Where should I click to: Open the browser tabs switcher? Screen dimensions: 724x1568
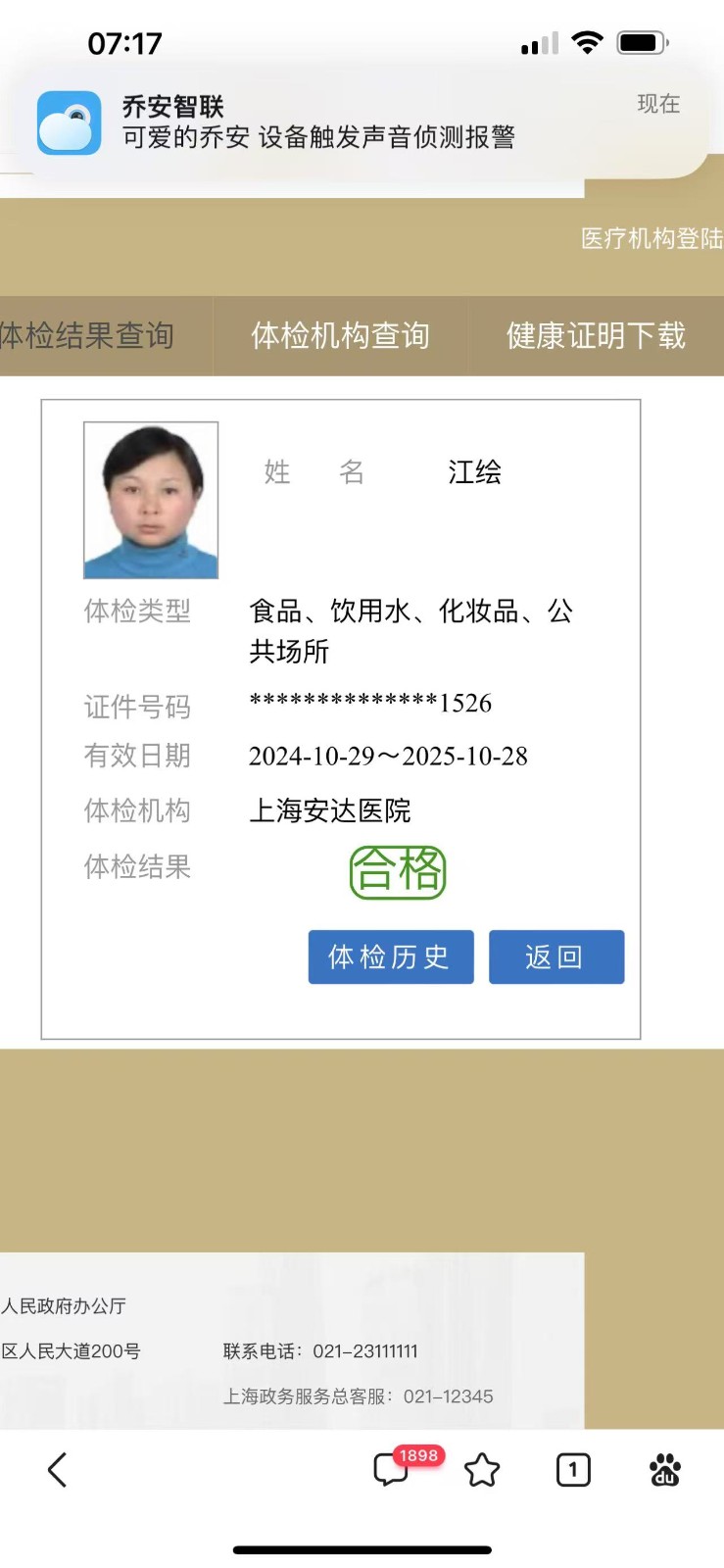tap(573, 1470)
